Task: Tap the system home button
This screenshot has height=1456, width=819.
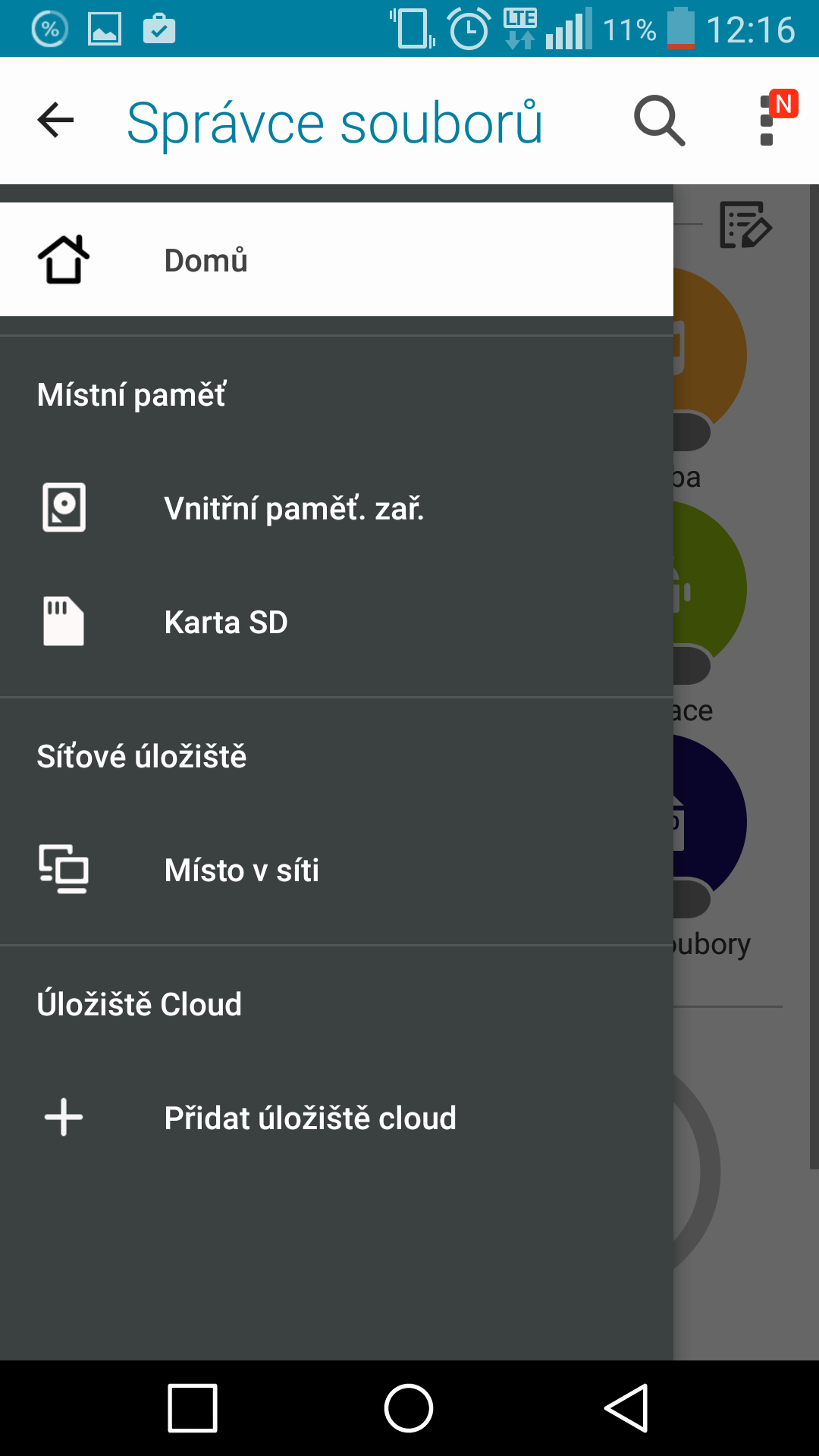Action: click(x=409, y=1408)
